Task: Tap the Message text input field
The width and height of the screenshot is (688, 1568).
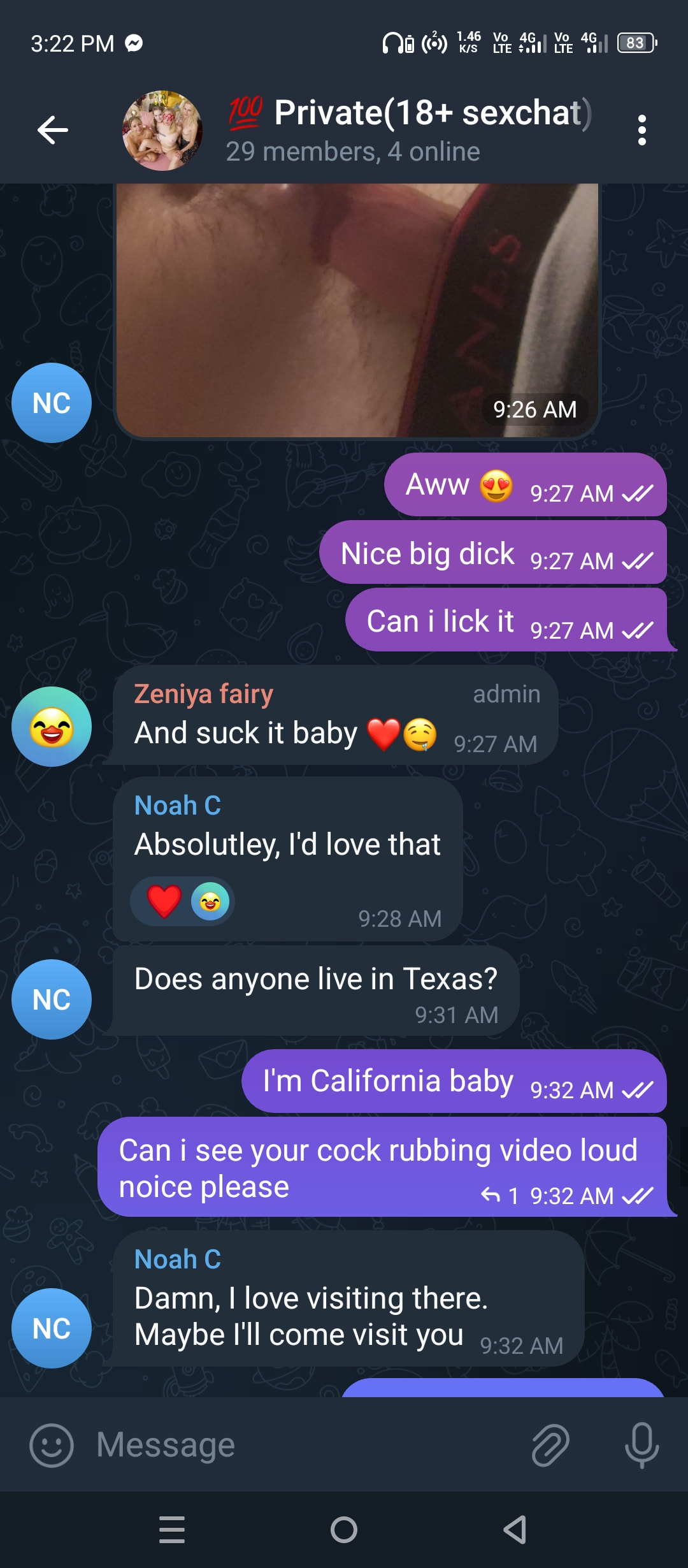Action: tap(306, 1444)
